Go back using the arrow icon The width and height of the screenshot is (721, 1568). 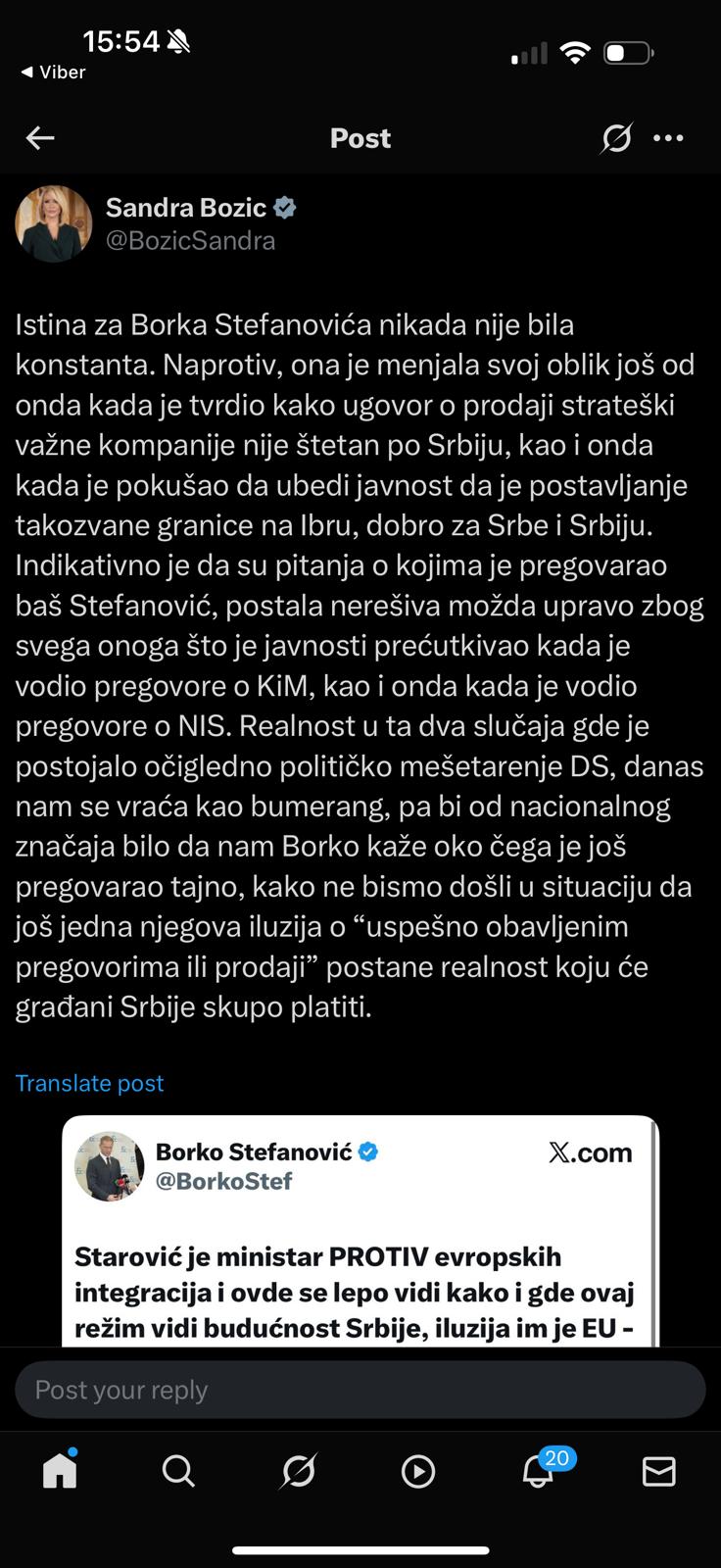coord(40,138)
